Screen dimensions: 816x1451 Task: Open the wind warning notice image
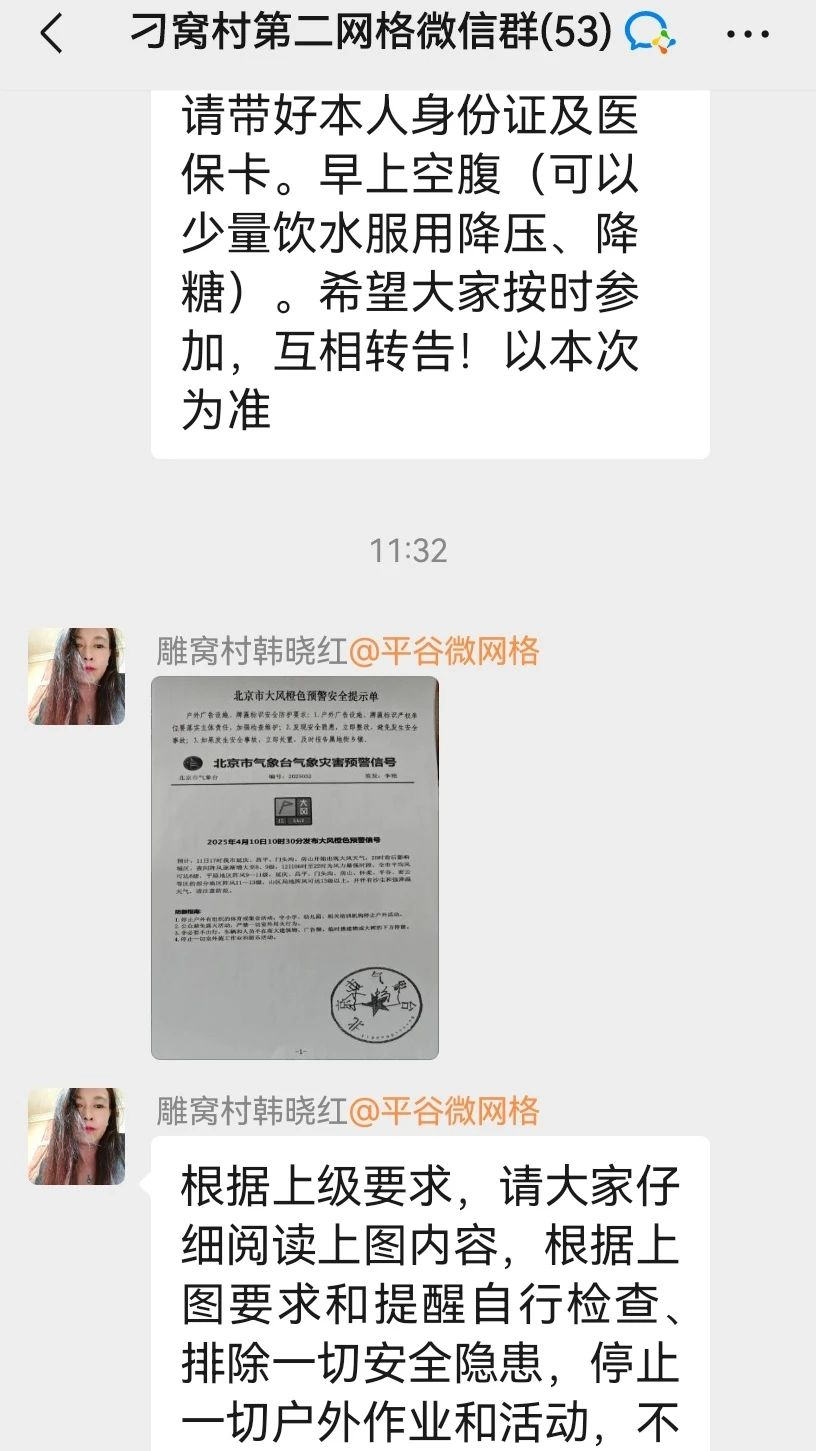(294, 867)
